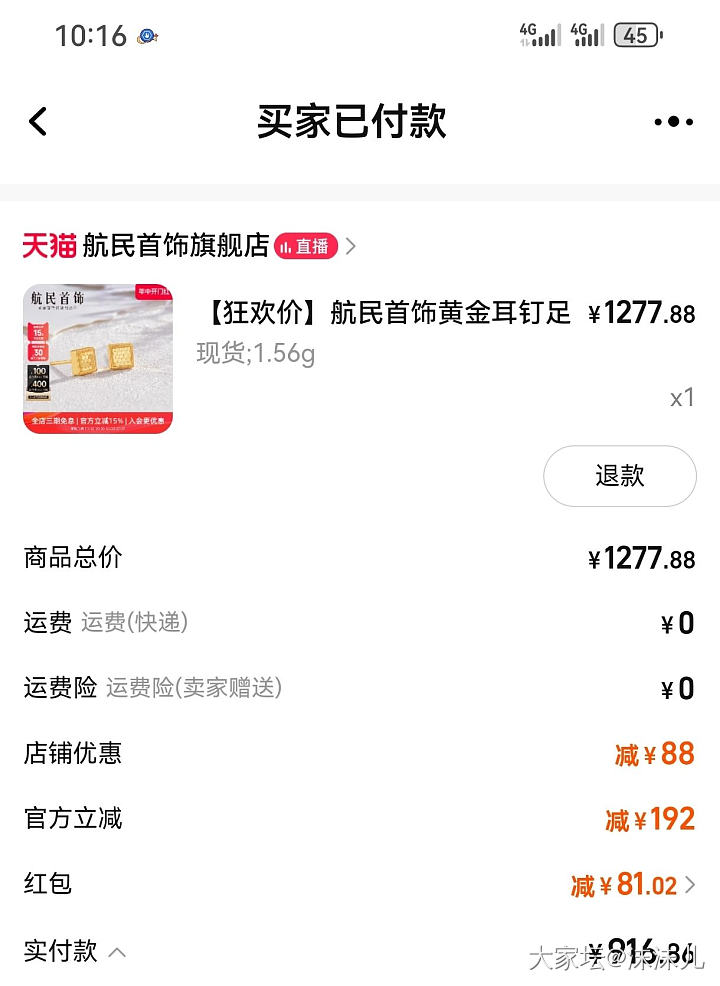This screenshot has width=720, height=986.
Task: Open the 黄金耳钉 product thumbnail
Action: (98, 359)
